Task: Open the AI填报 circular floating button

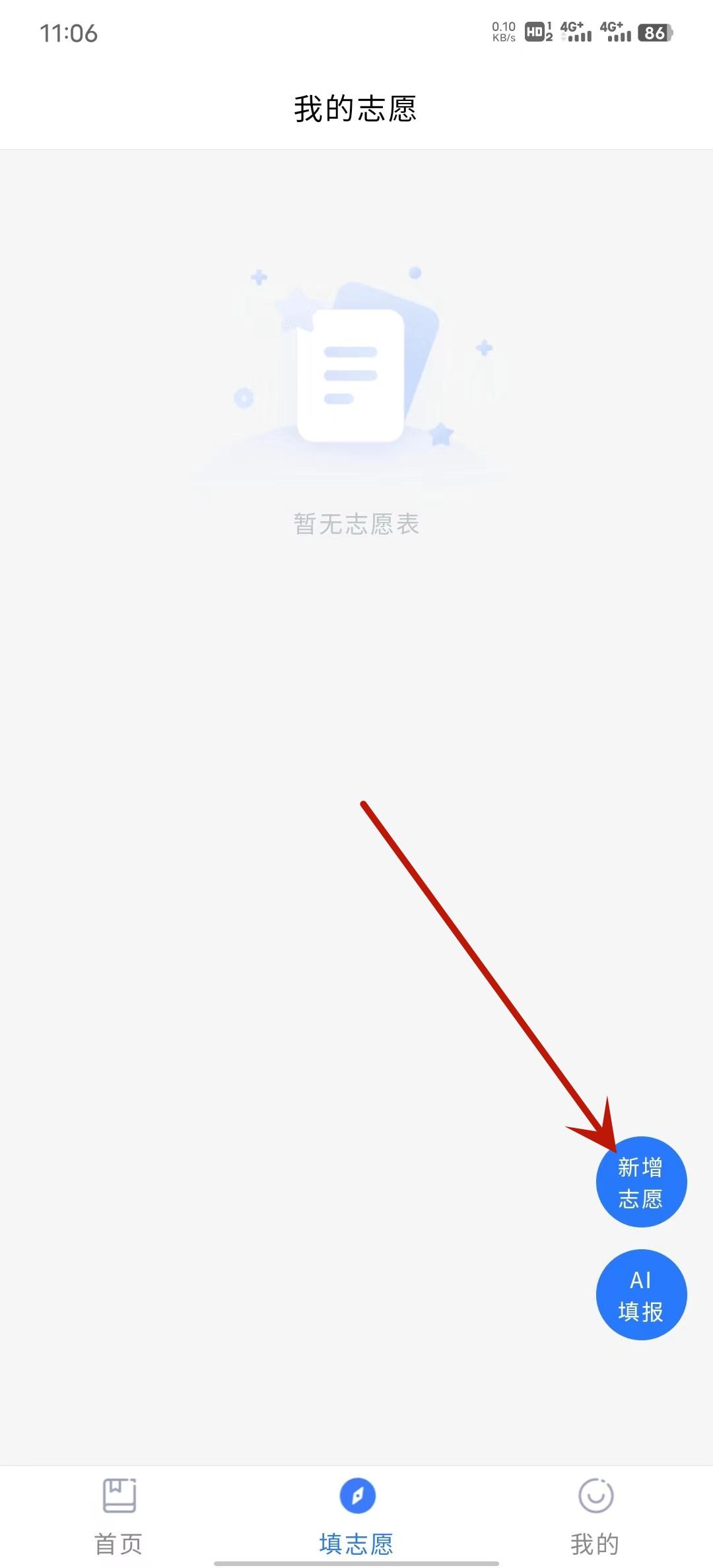Action: (x=641, y=1295)
